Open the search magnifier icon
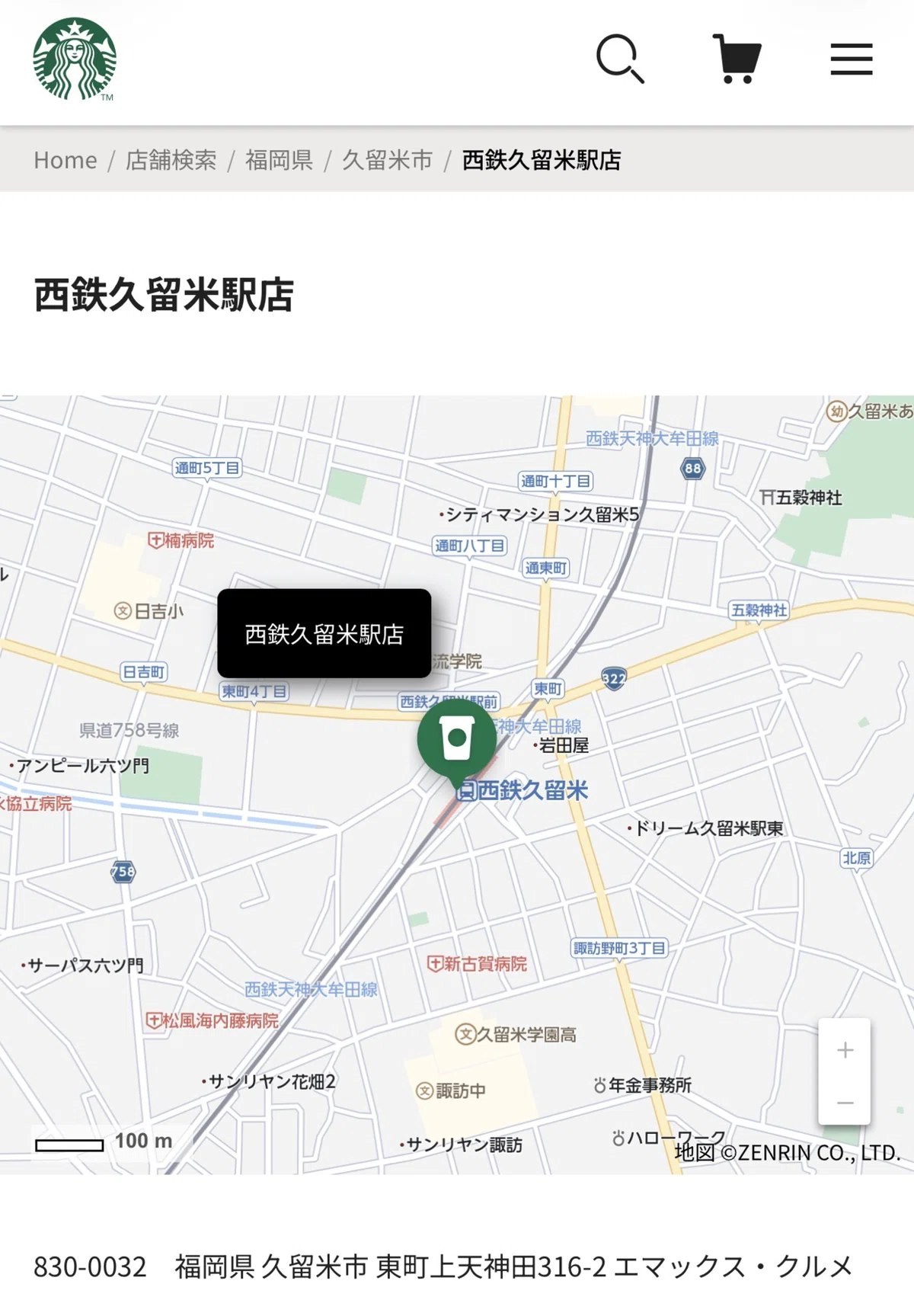 point(621,59)
